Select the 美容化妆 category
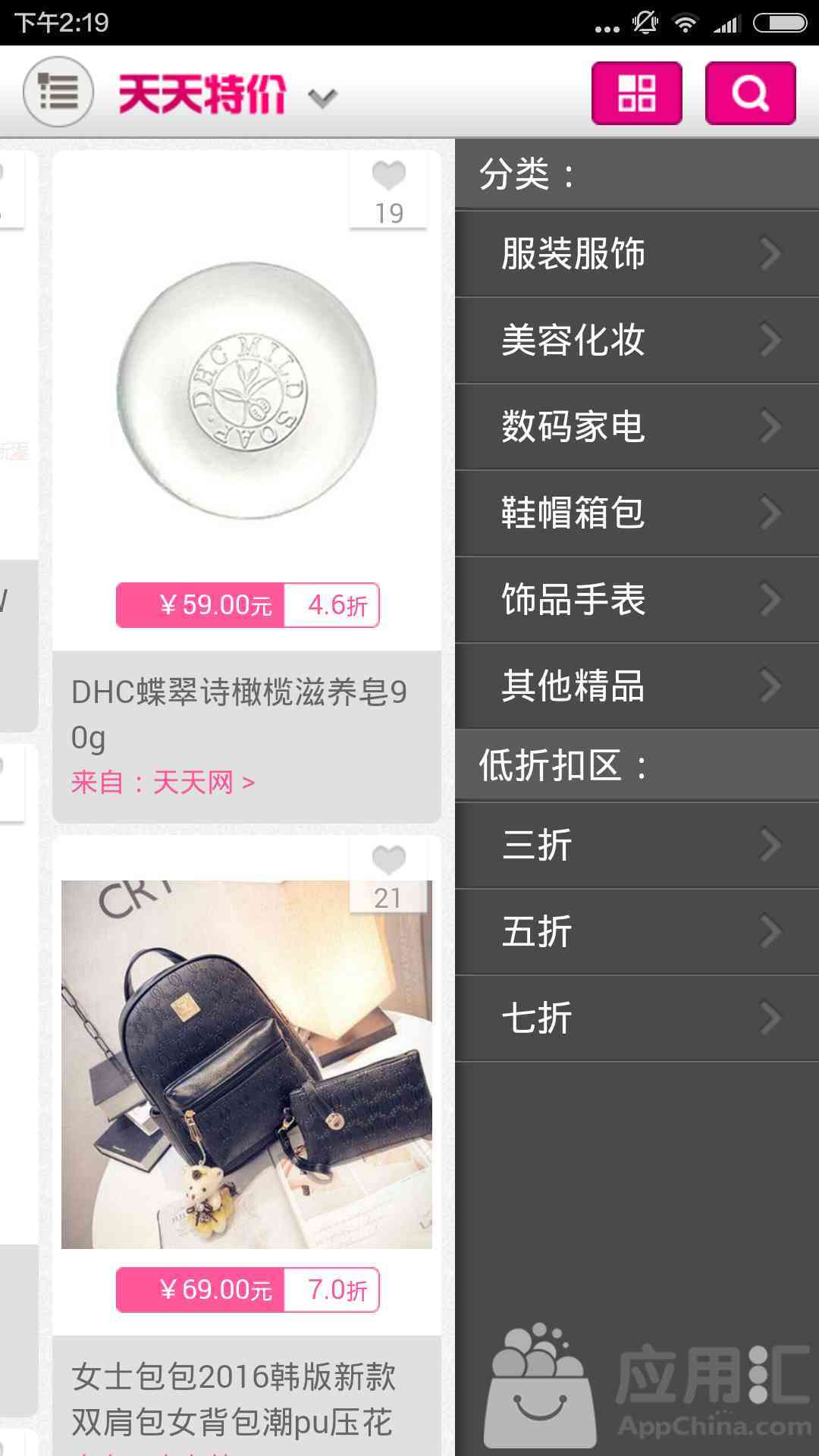Viewport: 819px width, 1456px height. pyautogui.click(x=637, y=340)
